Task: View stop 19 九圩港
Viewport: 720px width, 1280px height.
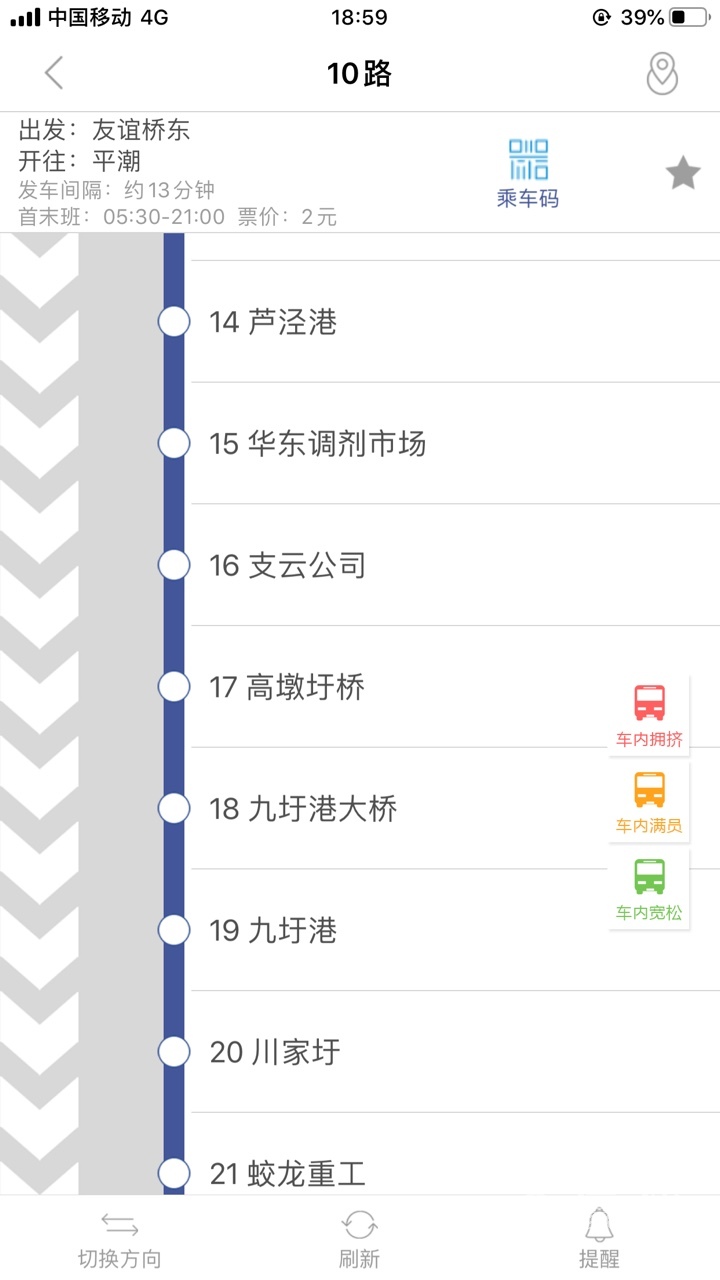Action: [273, 931]
